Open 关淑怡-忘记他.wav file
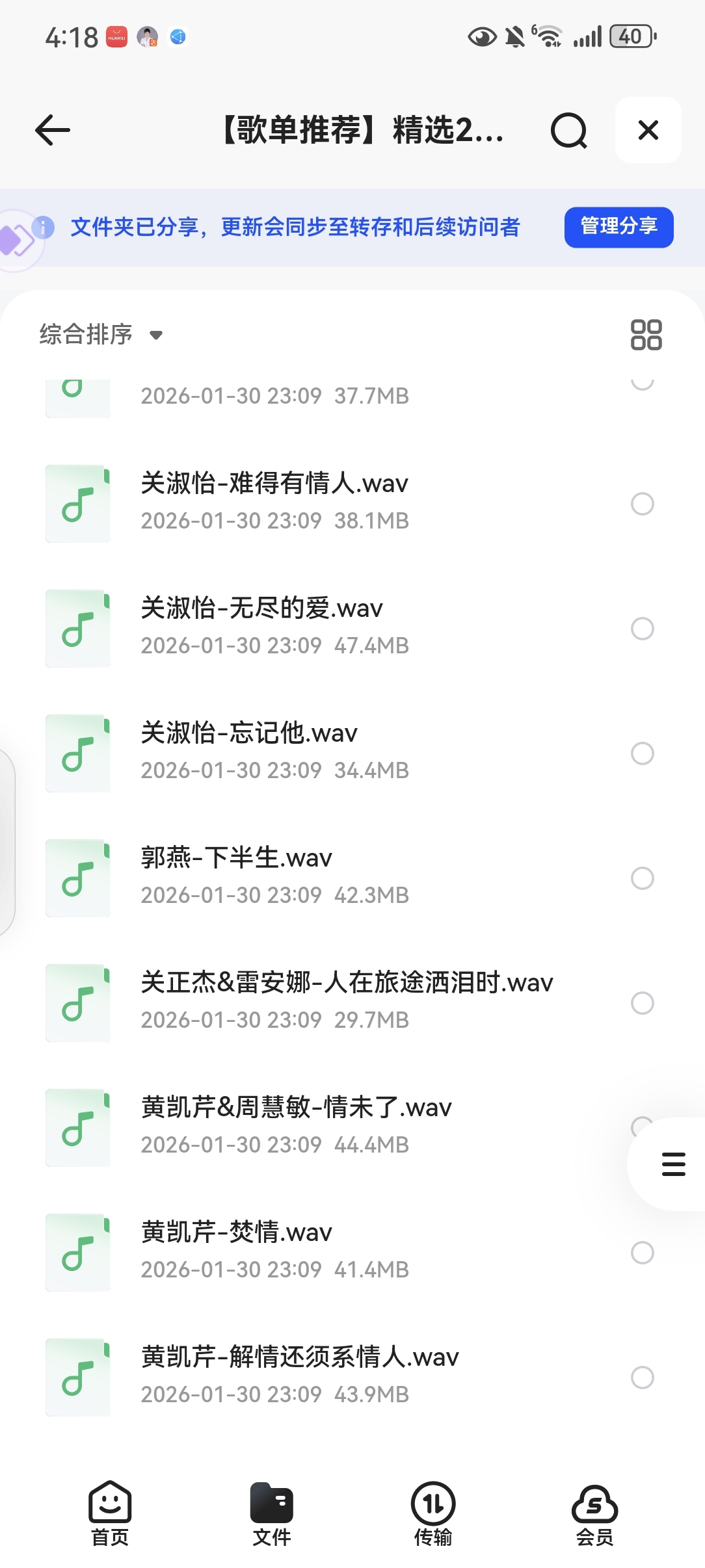 tap(249, 733)
